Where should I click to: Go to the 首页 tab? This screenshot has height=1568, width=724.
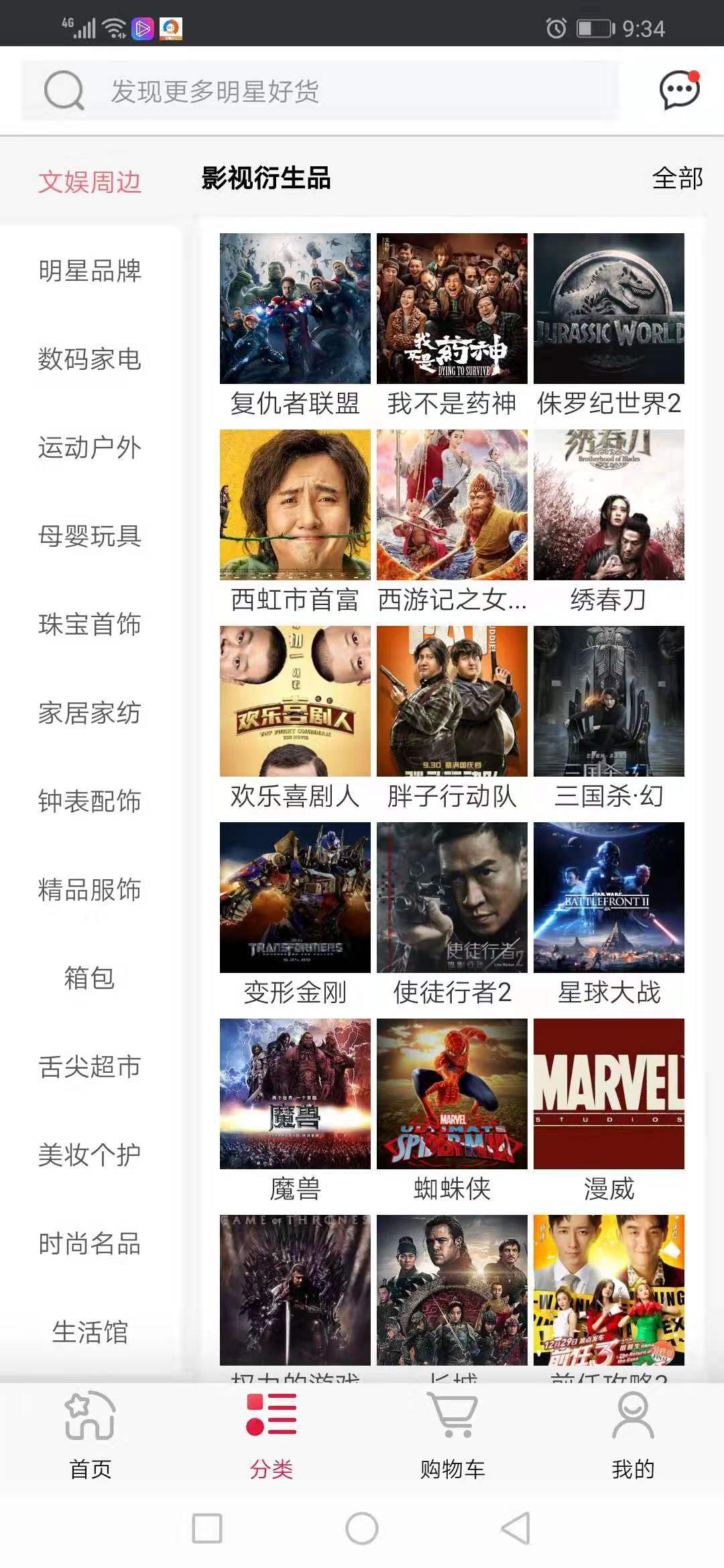(x=90, y=1434)
